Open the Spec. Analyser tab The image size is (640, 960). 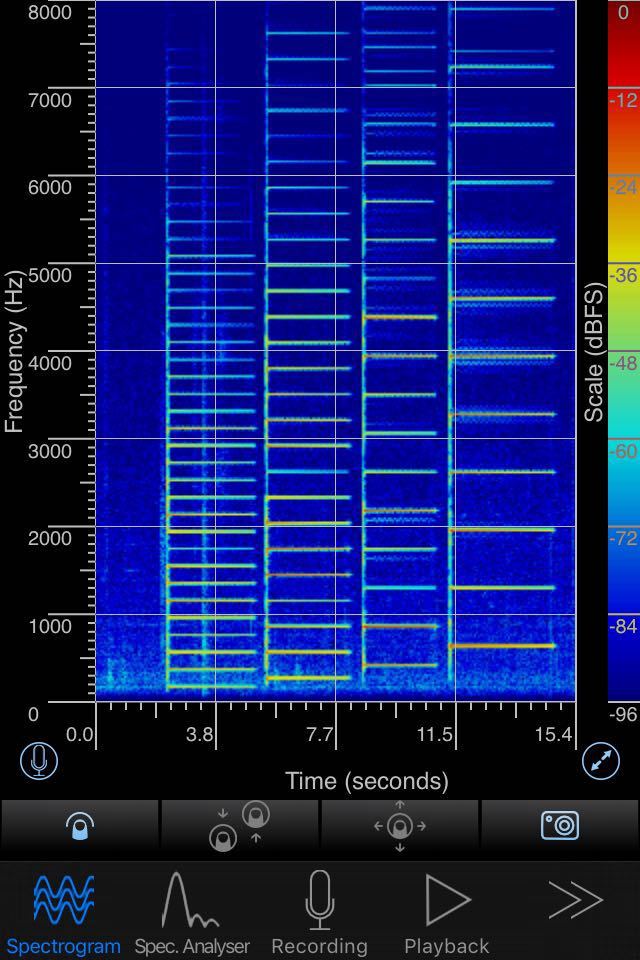(x=192, y=912)
